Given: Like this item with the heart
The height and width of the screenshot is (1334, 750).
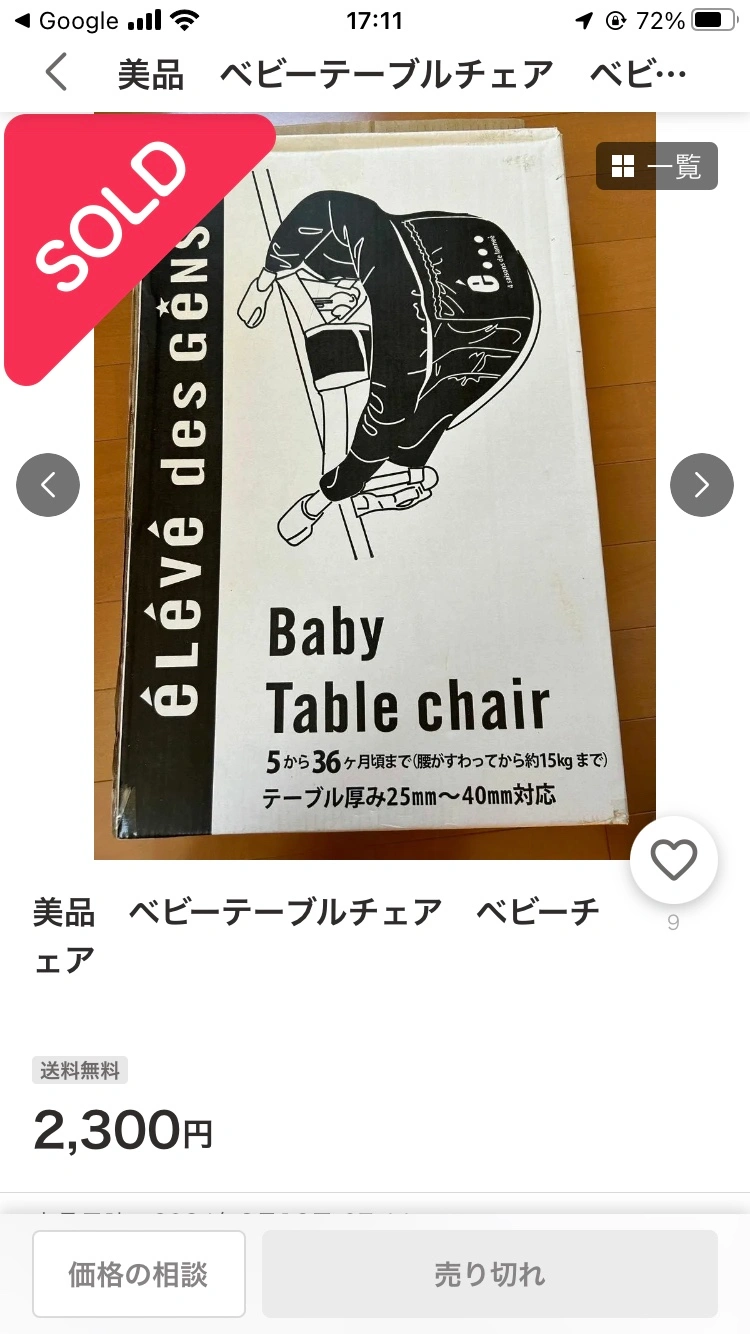Looking at the screenshot, I should pyautogui.click(x=673, y=860).
